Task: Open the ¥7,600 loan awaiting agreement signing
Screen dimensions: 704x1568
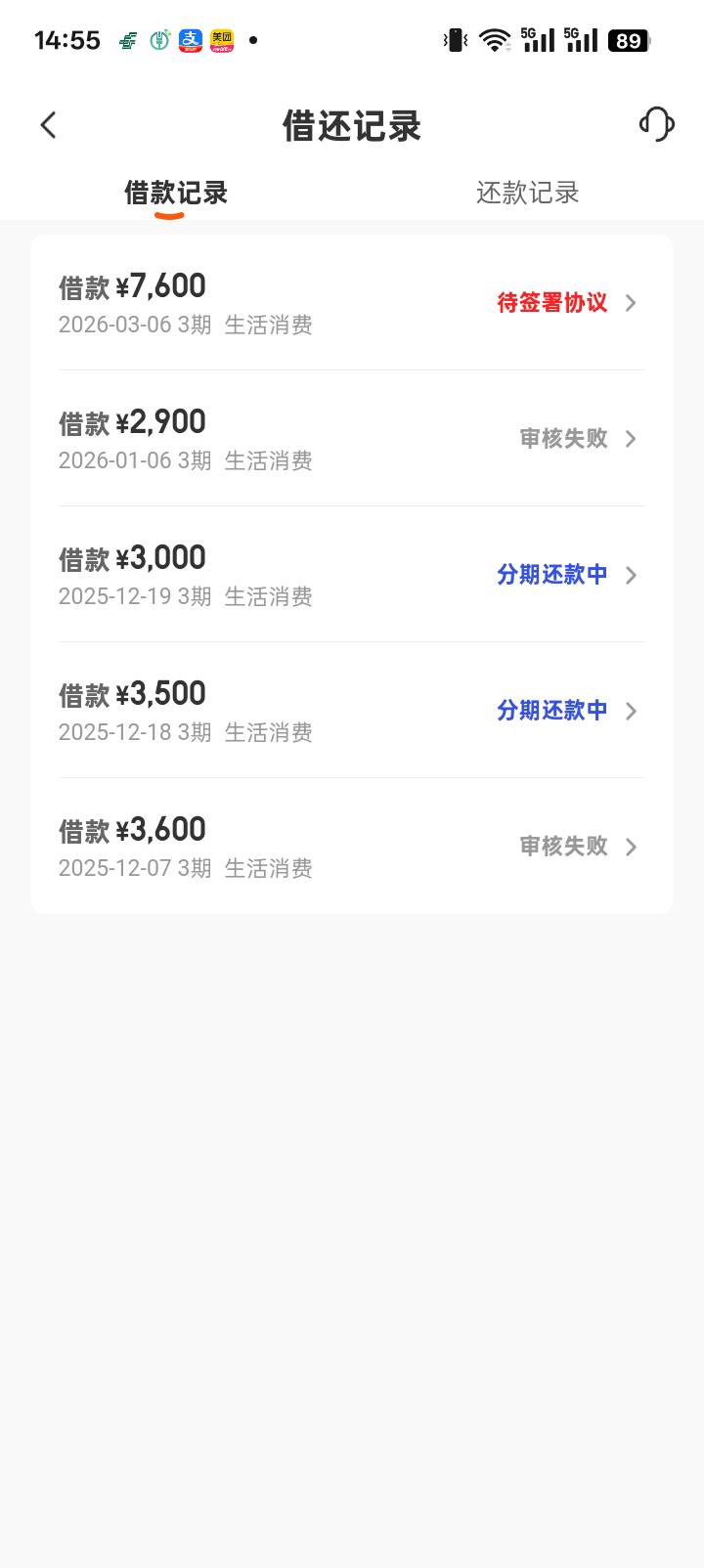Action: 351,303
